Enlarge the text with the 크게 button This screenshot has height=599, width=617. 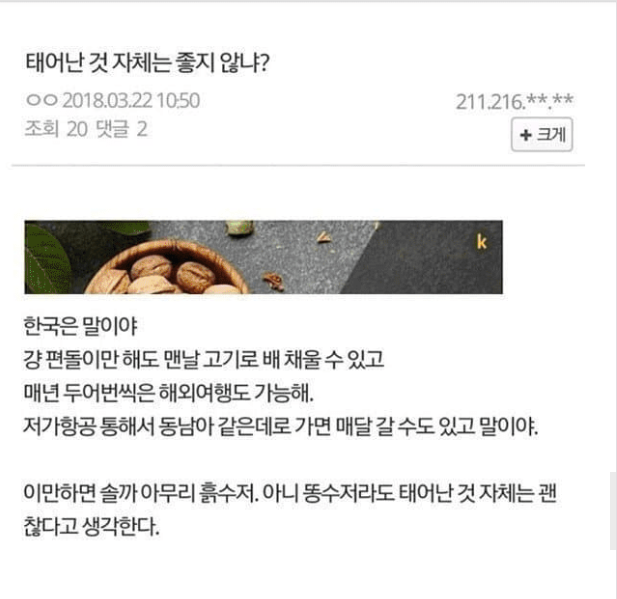(541, 135)
